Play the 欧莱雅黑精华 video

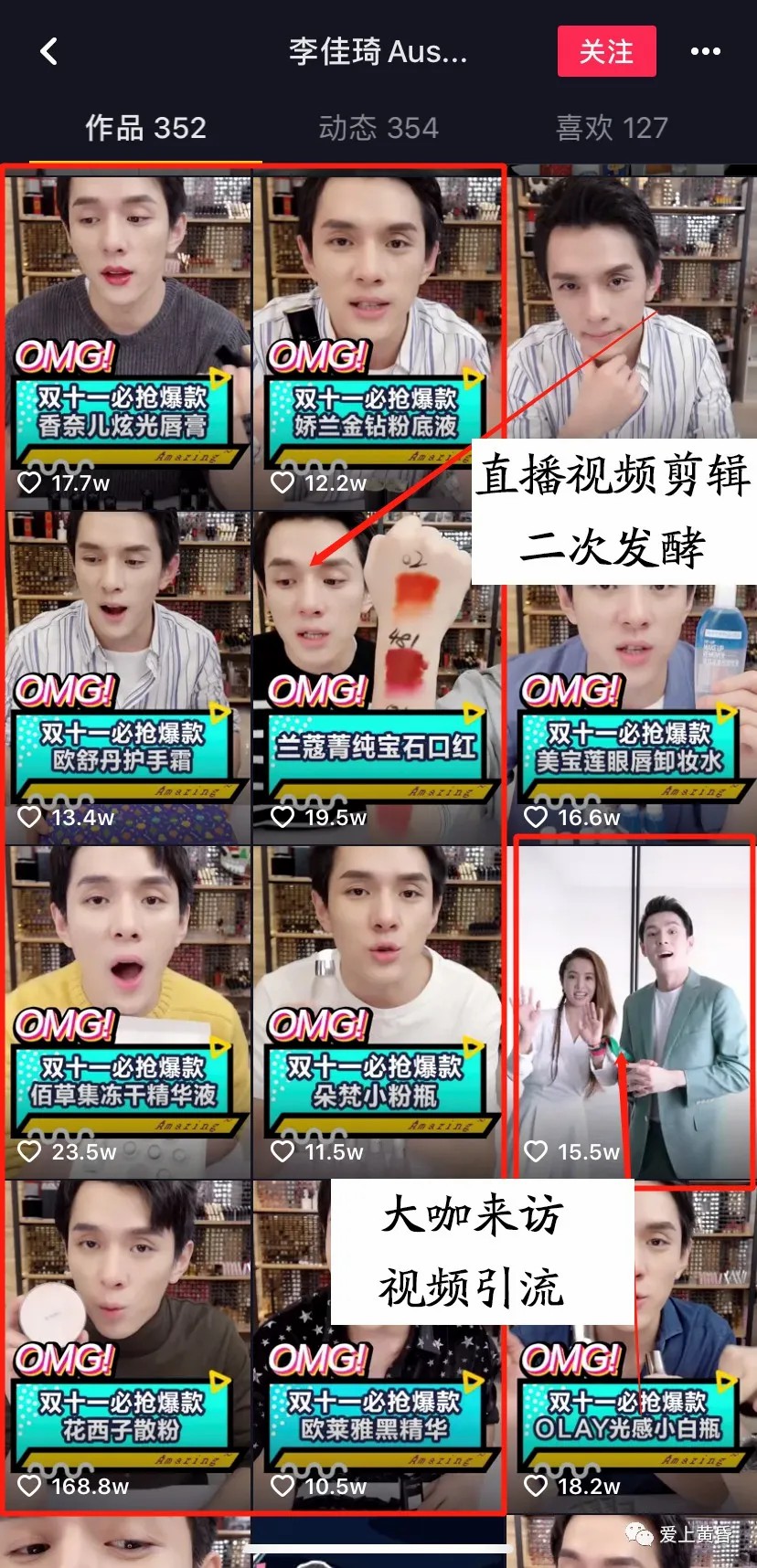coord(377,1398)
